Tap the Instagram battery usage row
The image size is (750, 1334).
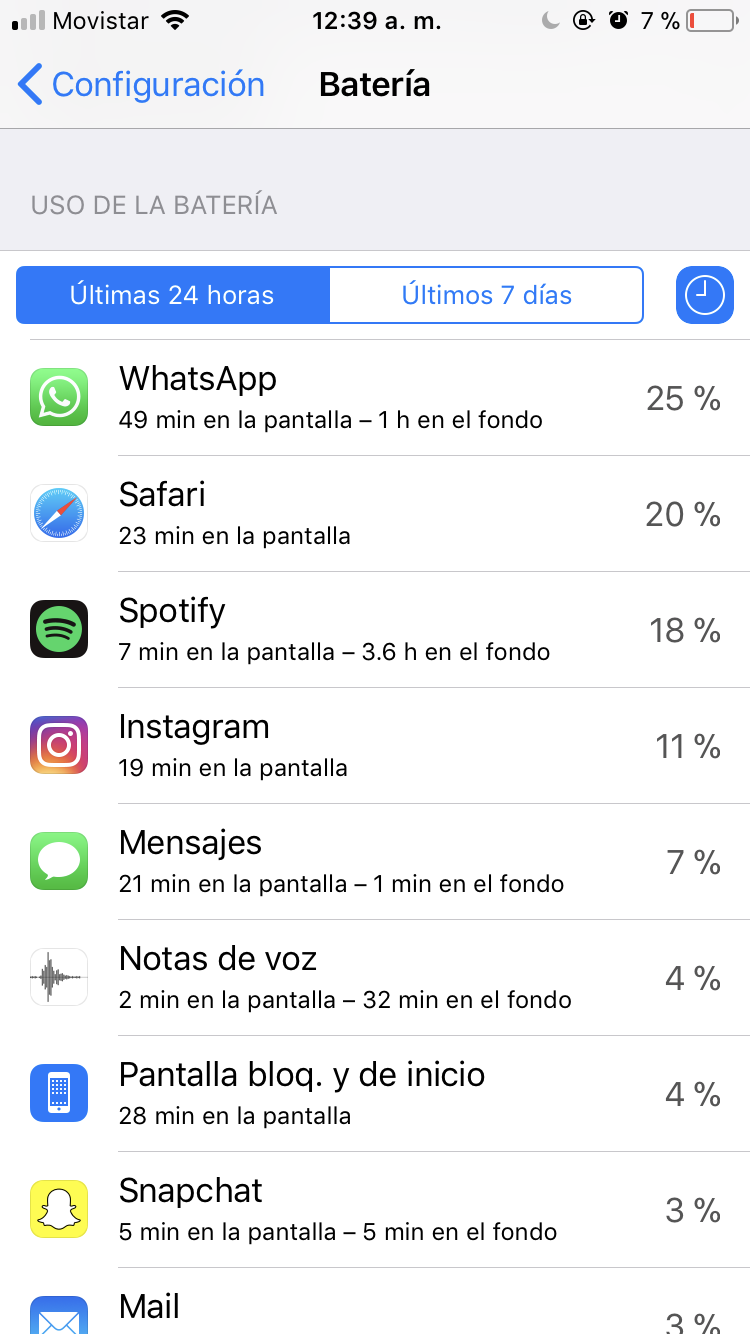pos(375,746)
